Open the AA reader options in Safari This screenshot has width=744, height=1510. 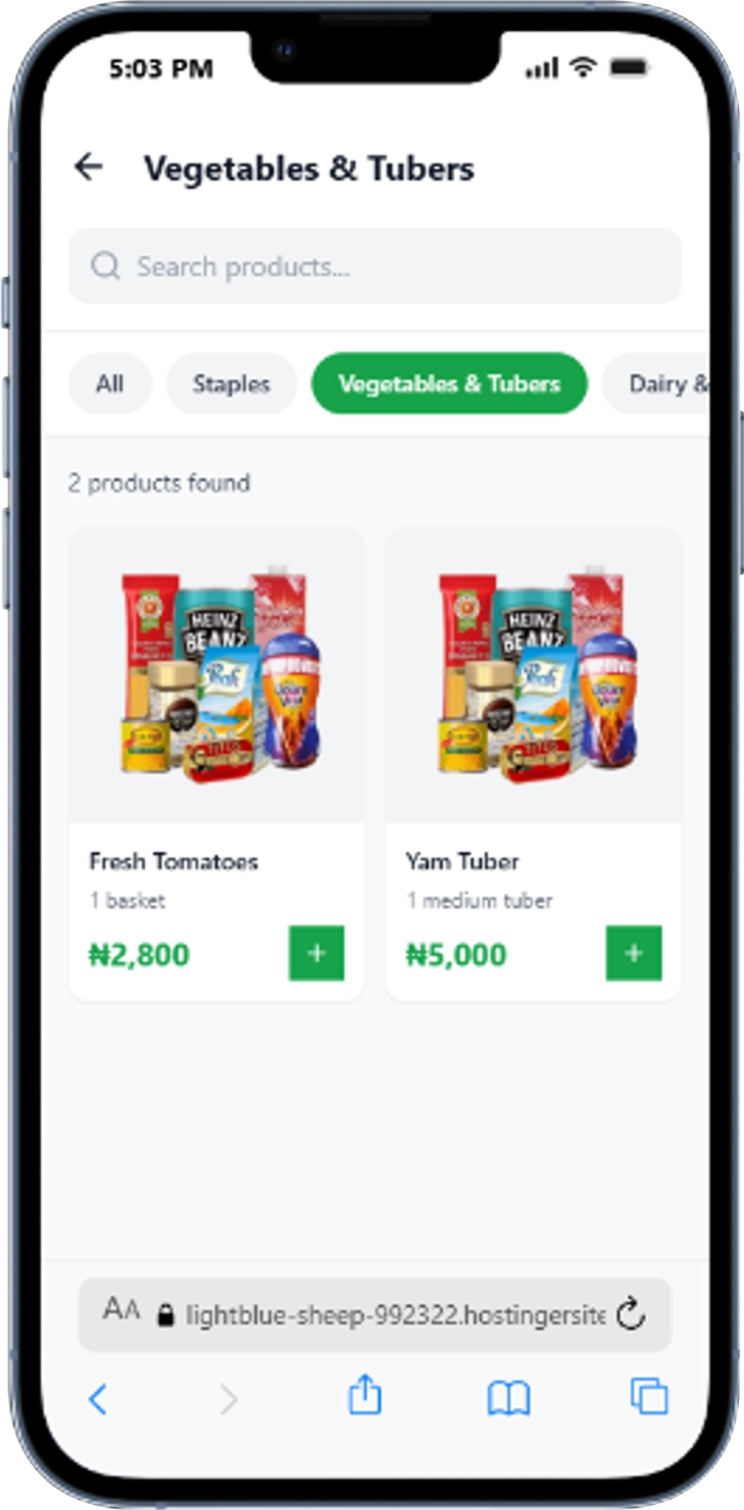pos(122,1311)
